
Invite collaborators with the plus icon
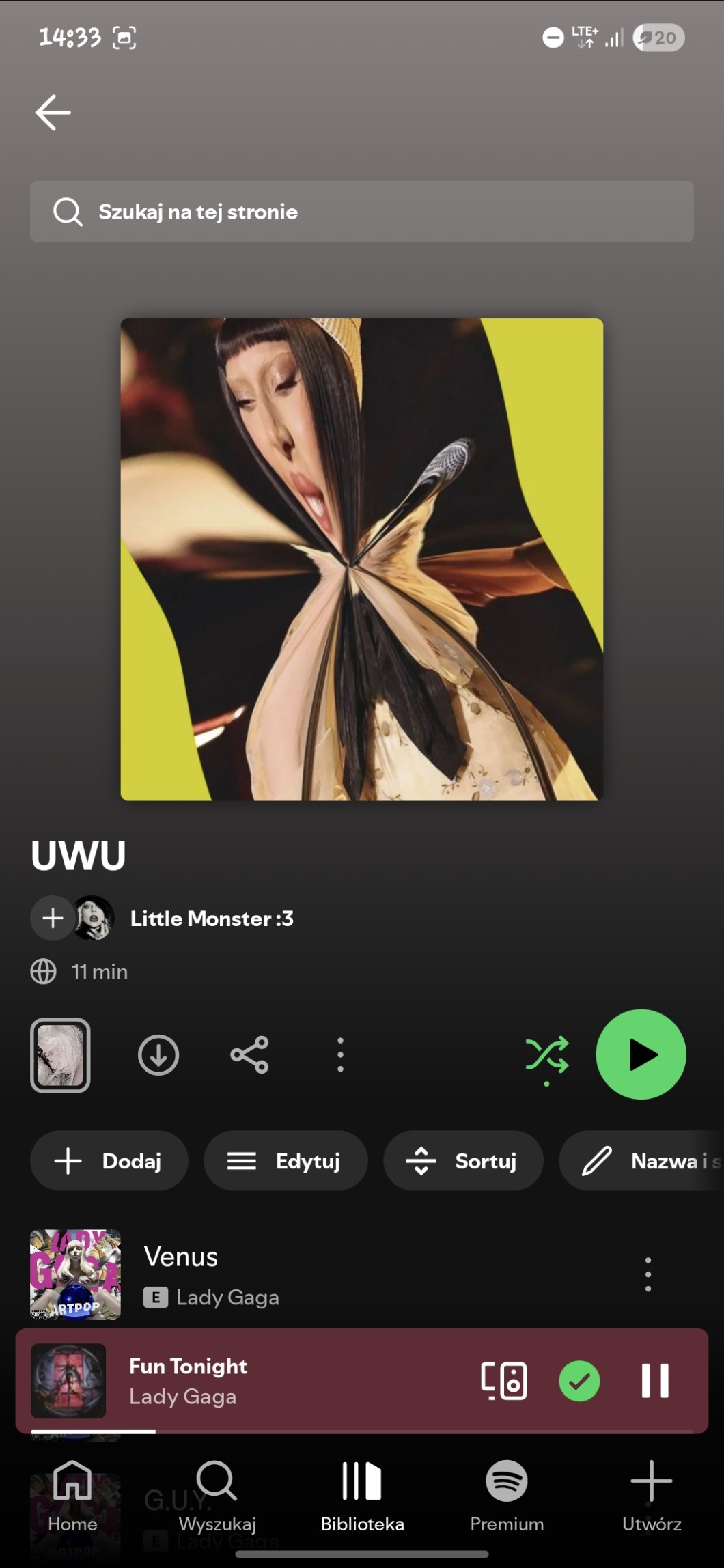coord(53,919)
